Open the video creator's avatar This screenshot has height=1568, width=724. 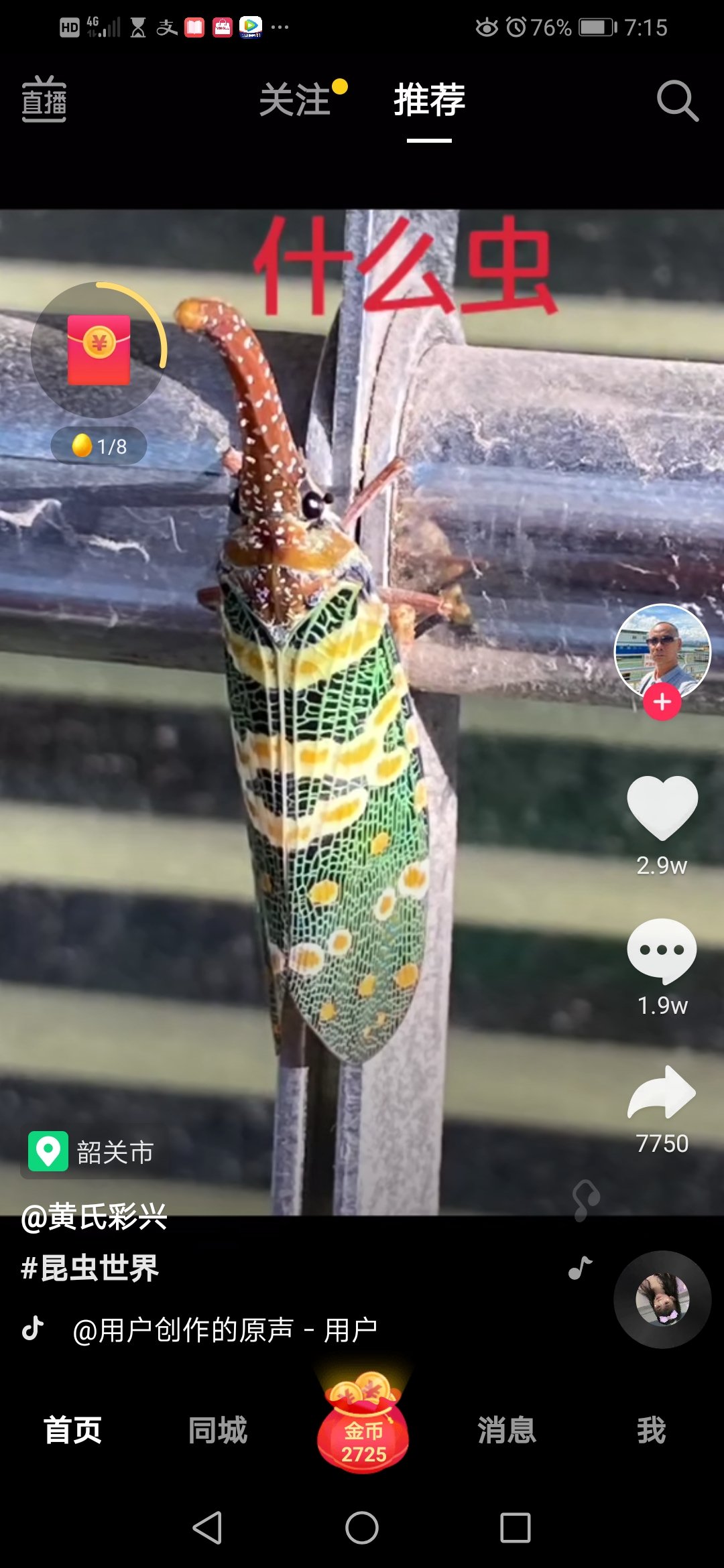[x=662, y=651]
